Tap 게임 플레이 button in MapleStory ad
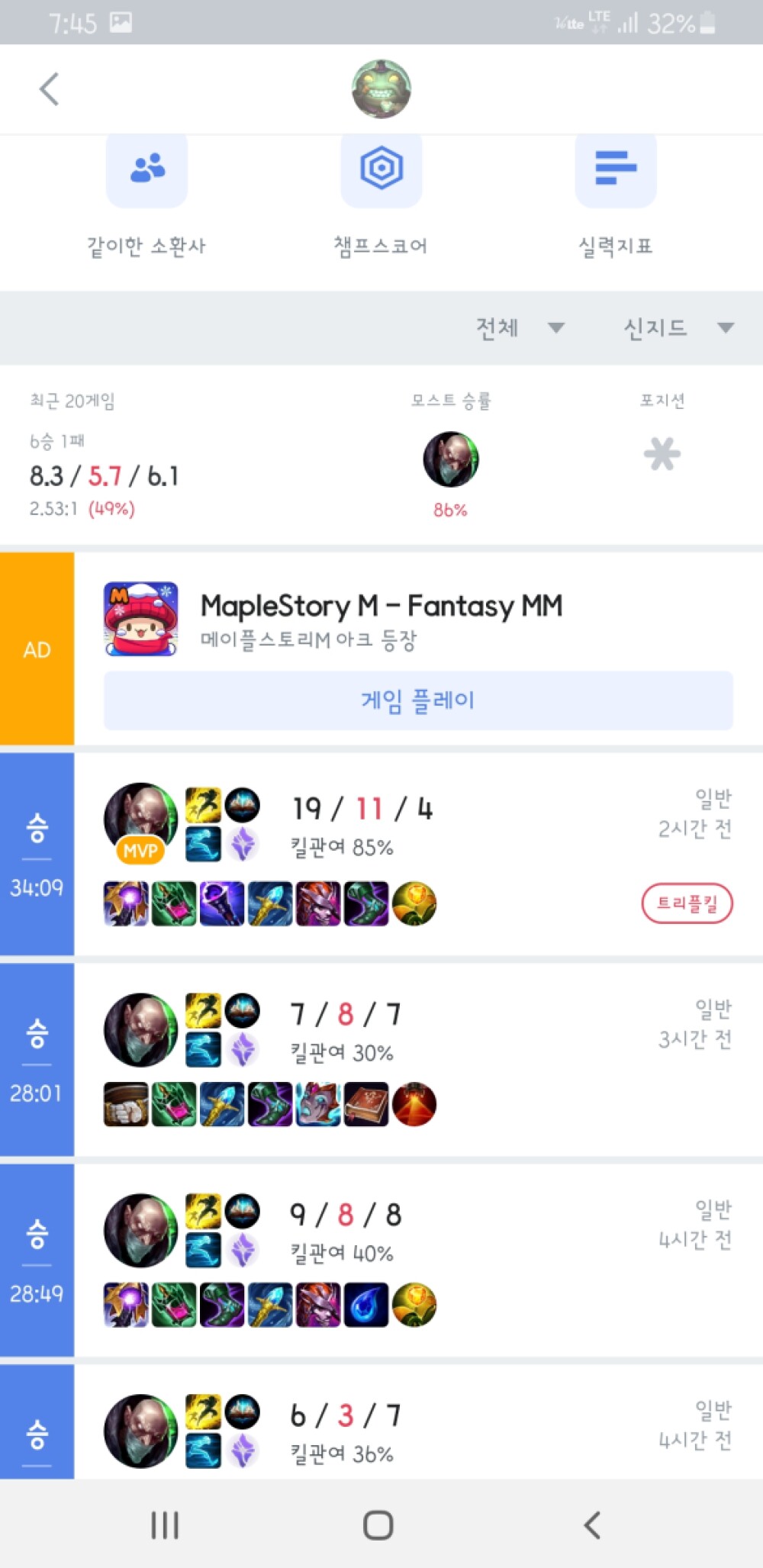This screenshot has width=763, height=1568. click(418, 700)
